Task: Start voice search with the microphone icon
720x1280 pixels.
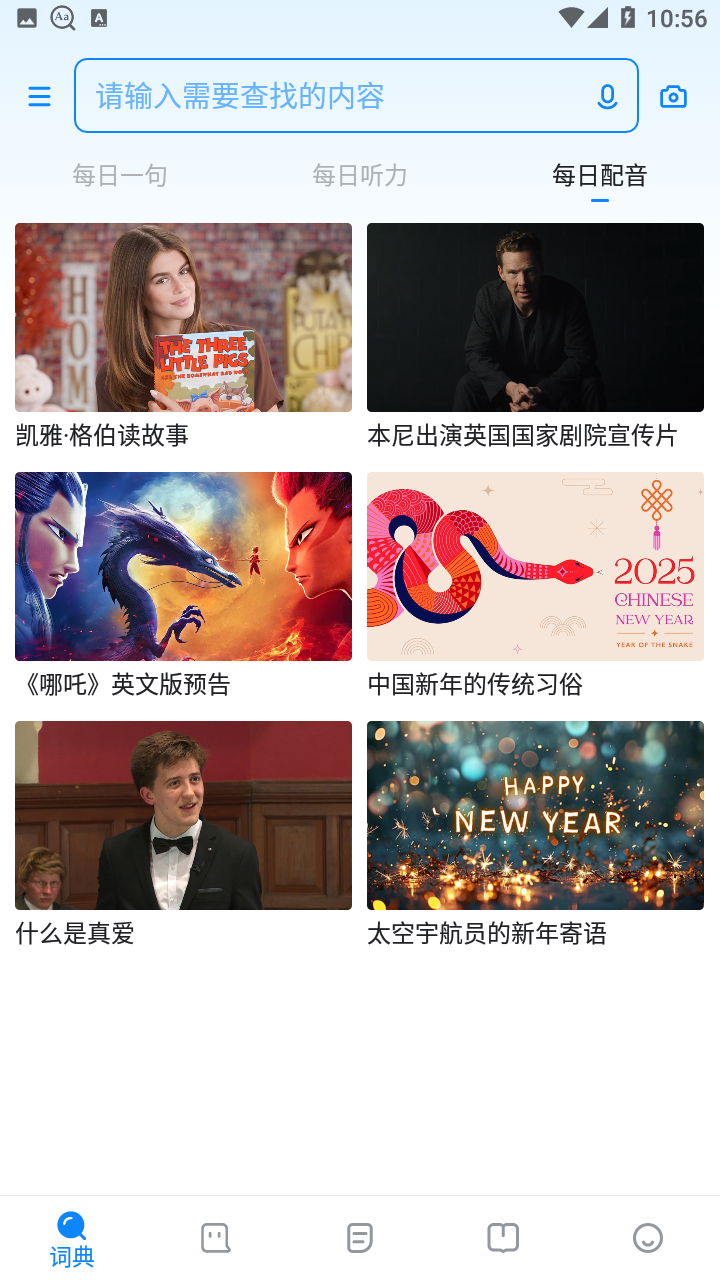Action: coord(607,96)
